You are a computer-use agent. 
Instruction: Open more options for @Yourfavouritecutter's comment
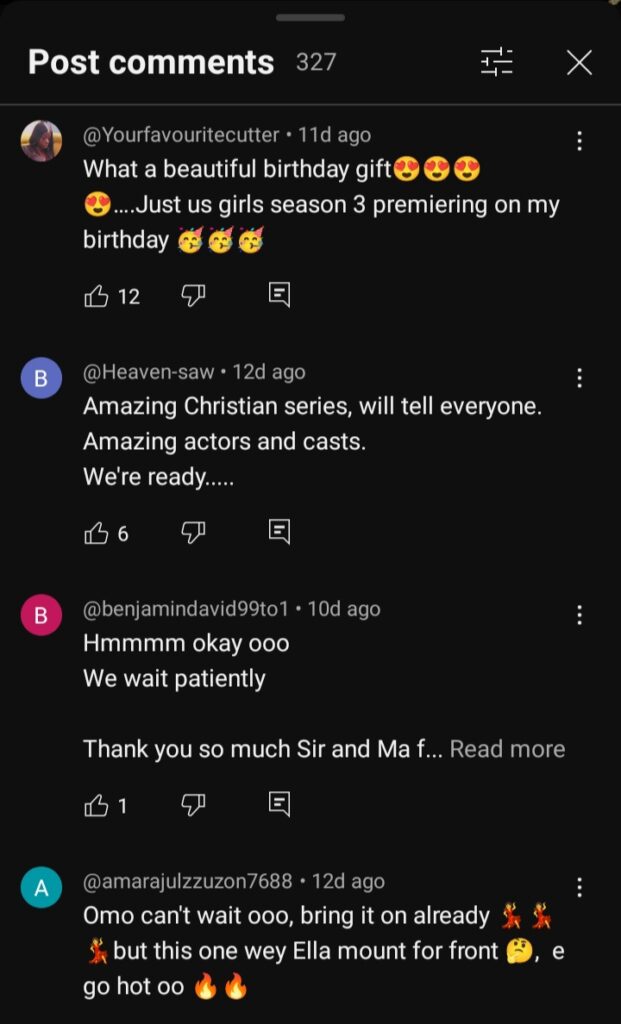coord(579,141)
